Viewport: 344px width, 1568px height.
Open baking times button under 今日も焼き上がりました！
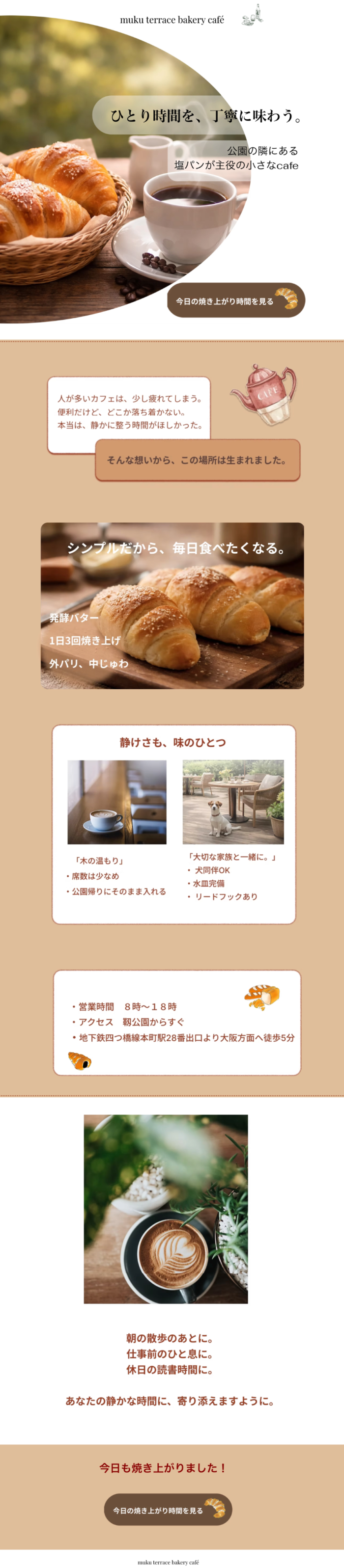pyautogui.click(x=168, y=1510)
